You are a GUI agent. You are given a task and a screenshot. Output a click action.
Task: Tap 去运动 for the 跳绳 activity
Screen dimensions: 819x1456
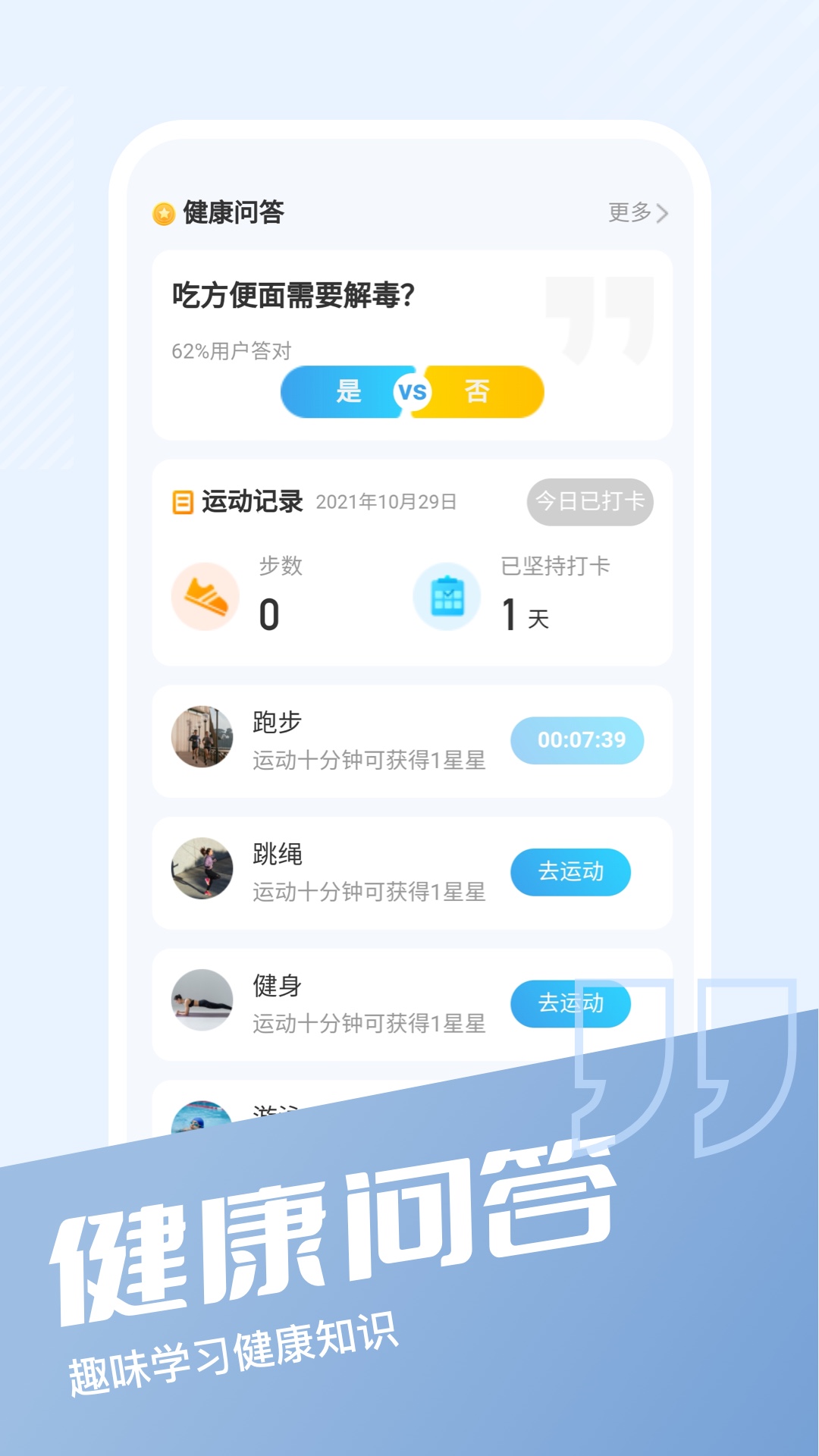click(x=570, y=873)
